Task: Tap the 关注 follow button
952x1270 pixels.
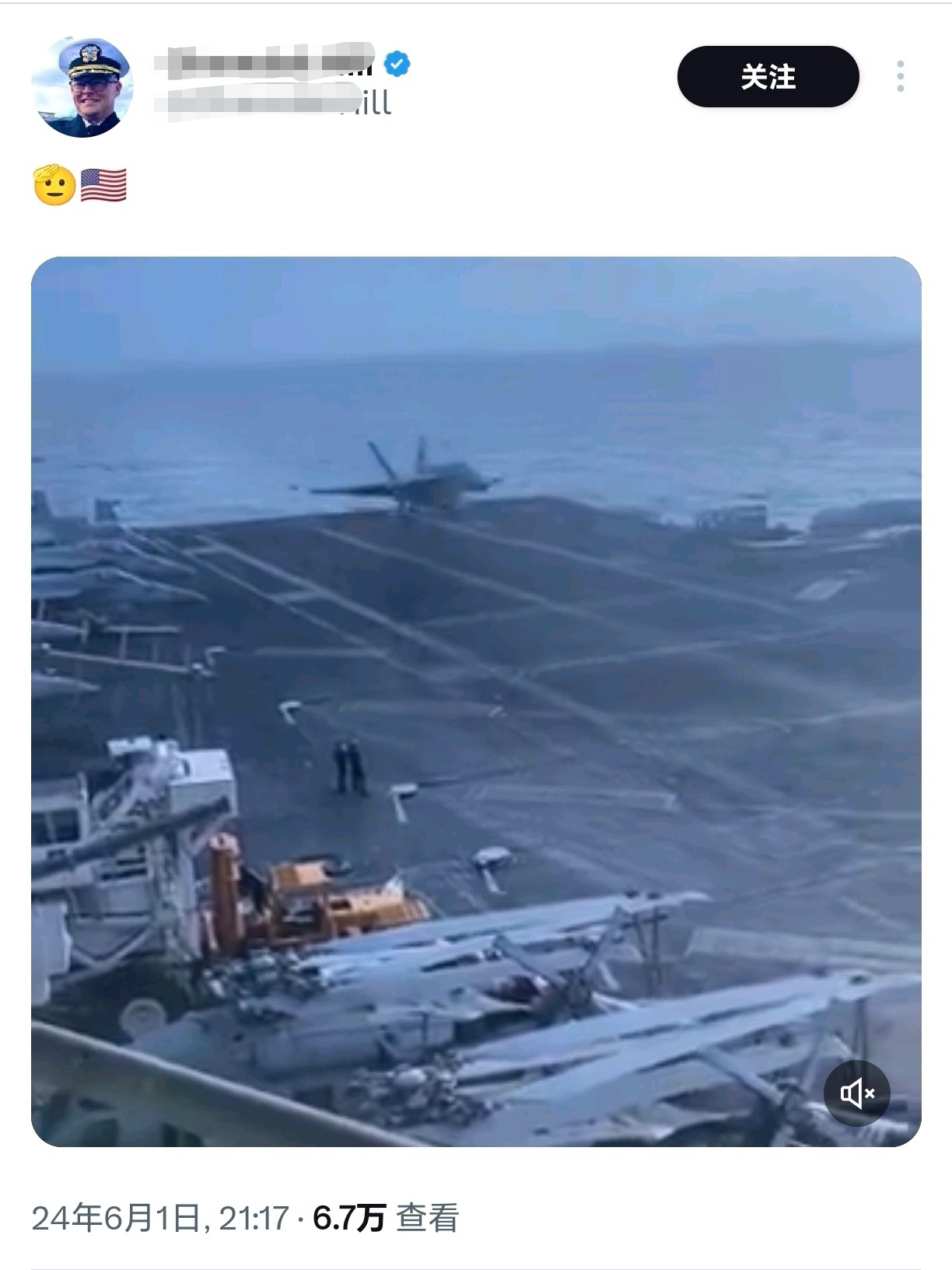Action: (768, 76)
